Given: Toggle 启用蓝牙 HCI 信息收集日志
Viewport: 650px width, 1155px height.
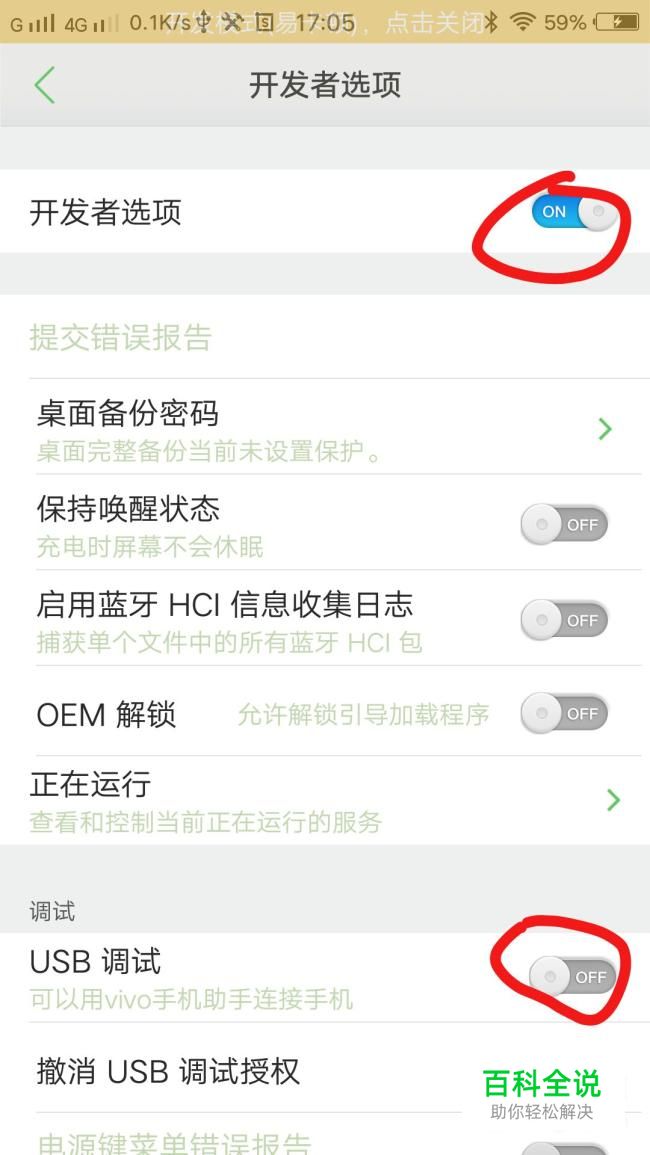Looking at the screenshot, I should tap(564, 620).
